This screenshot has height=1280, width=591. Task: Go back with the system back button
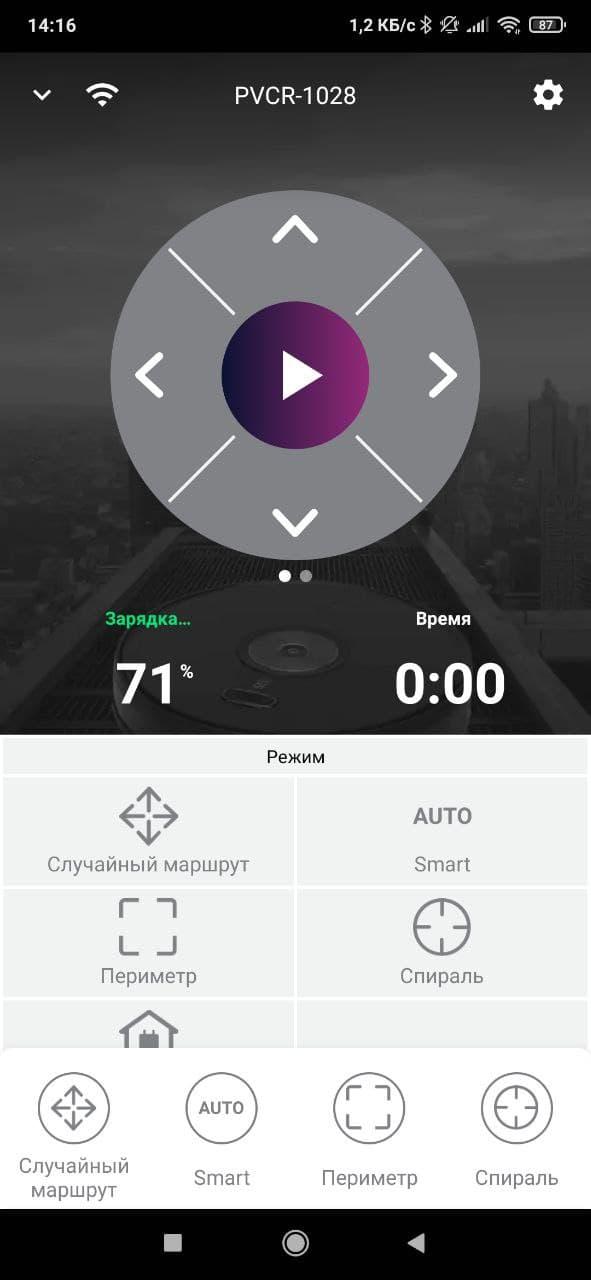[417, 1243]
